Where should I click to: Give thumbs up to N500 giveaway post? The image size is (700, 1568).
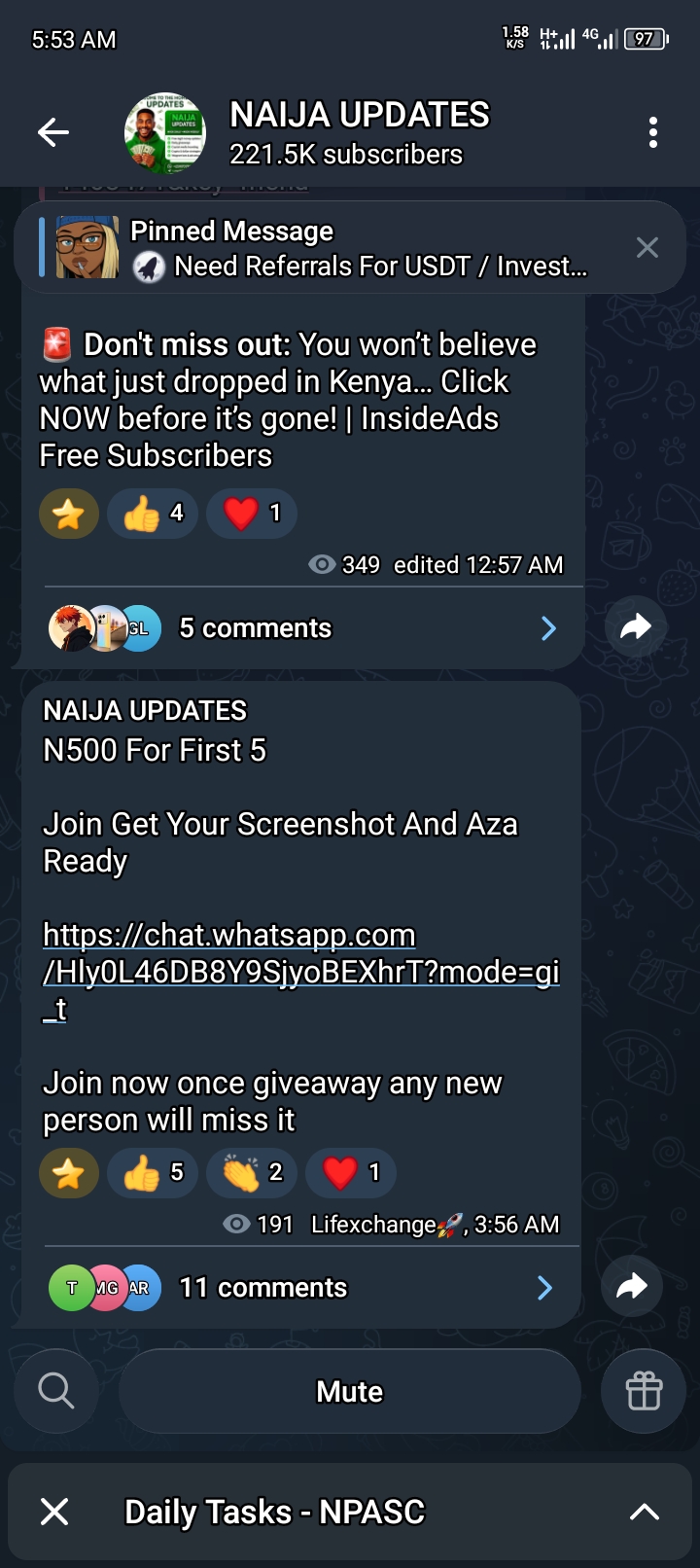(153, 1173)
